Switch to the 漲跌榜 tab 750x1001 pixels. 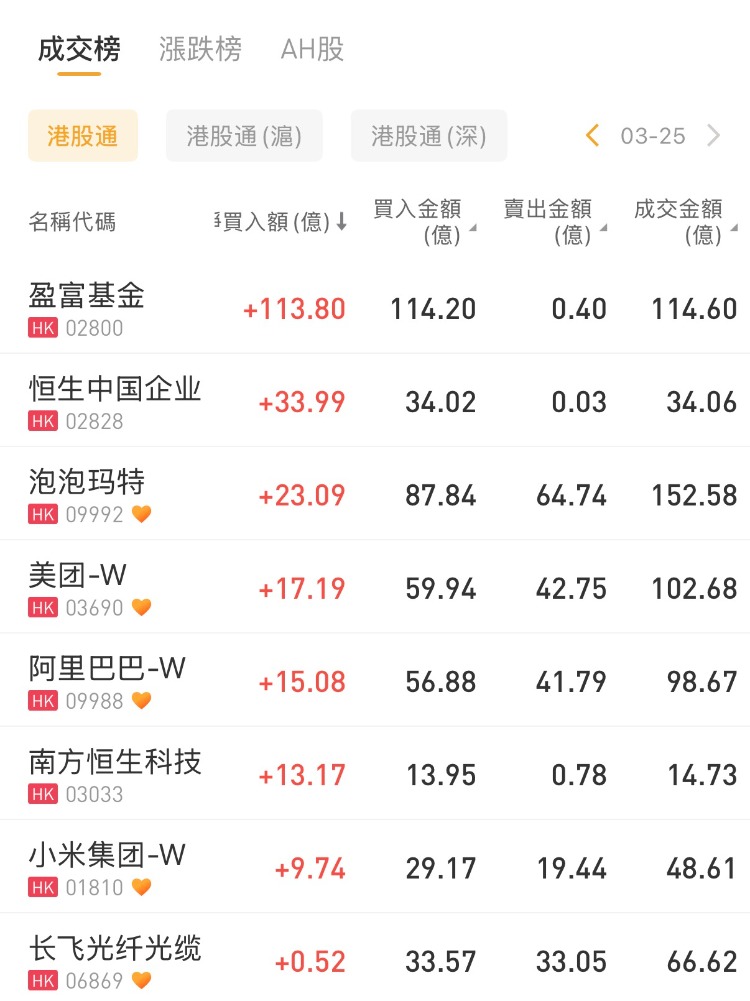(x=200, y=49)
